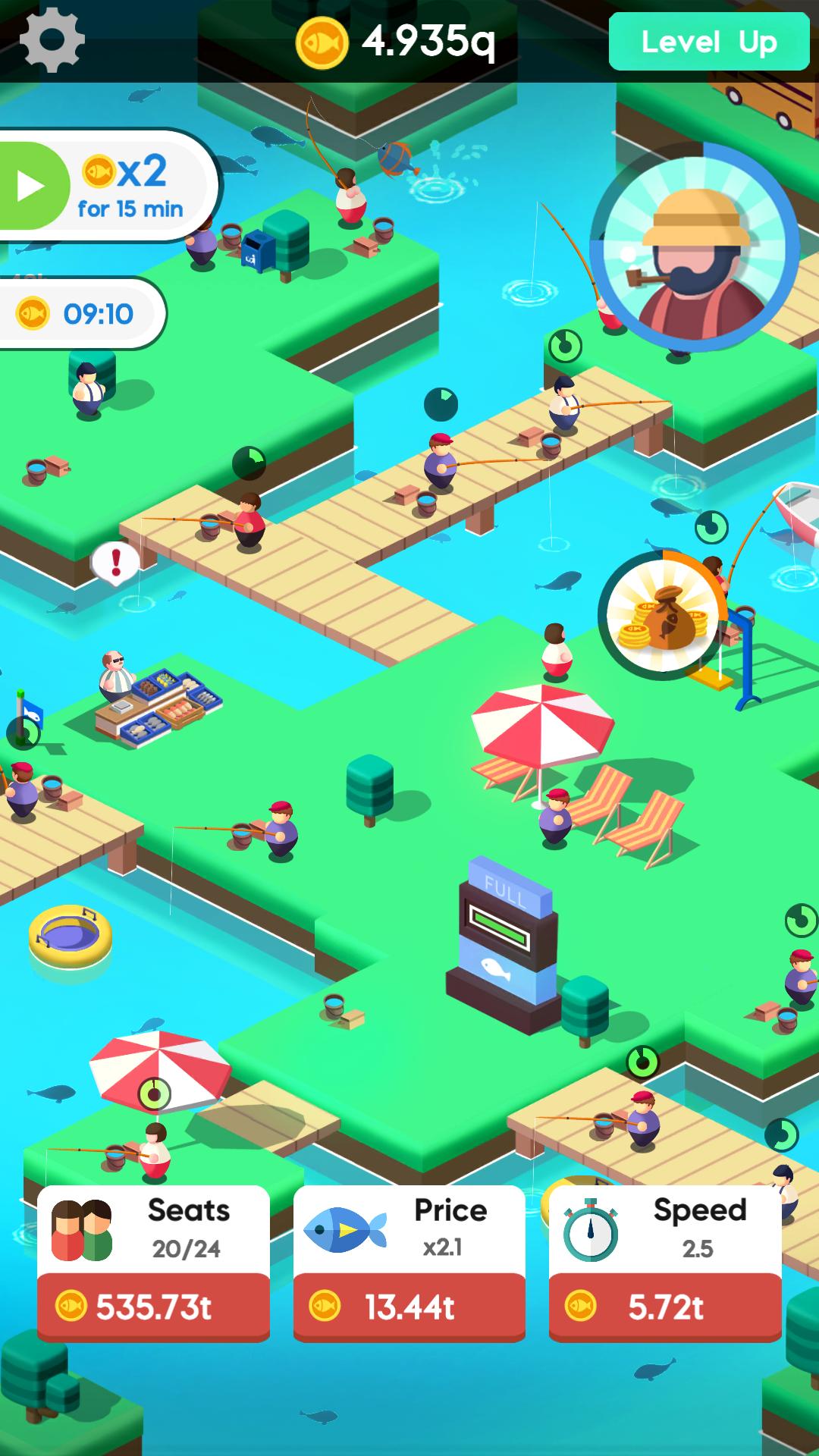Tap the Level Up button
Viewport: 819px width, 1456px height.
708,42
